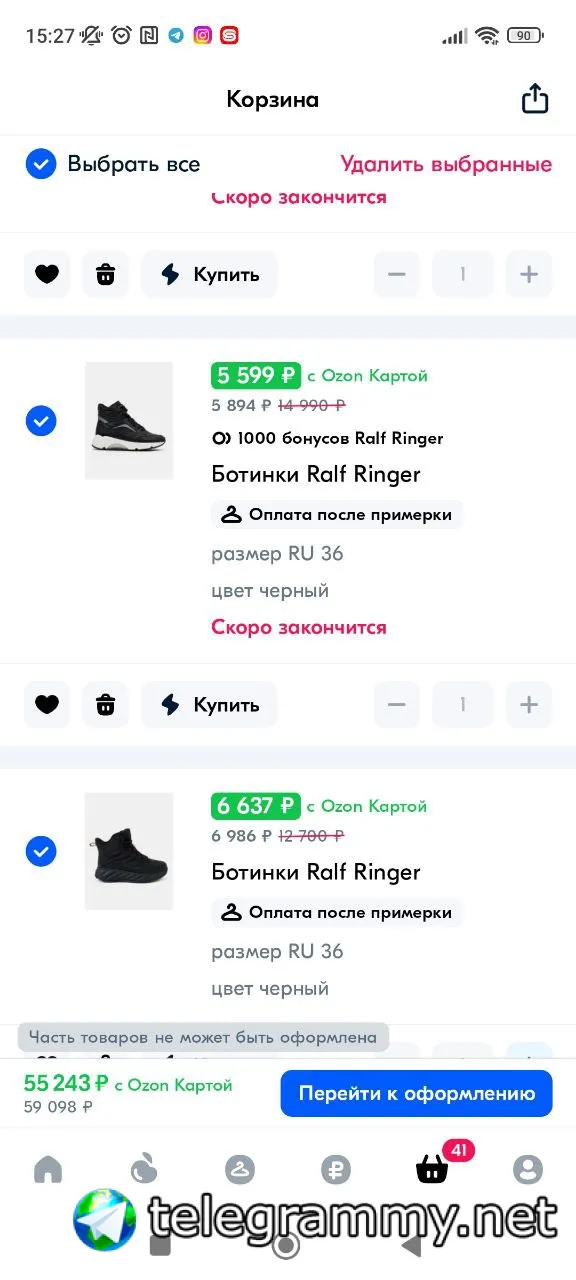
Task: Tap Удалить выбранные to remove selected items
Action: [x=446, y=164]
